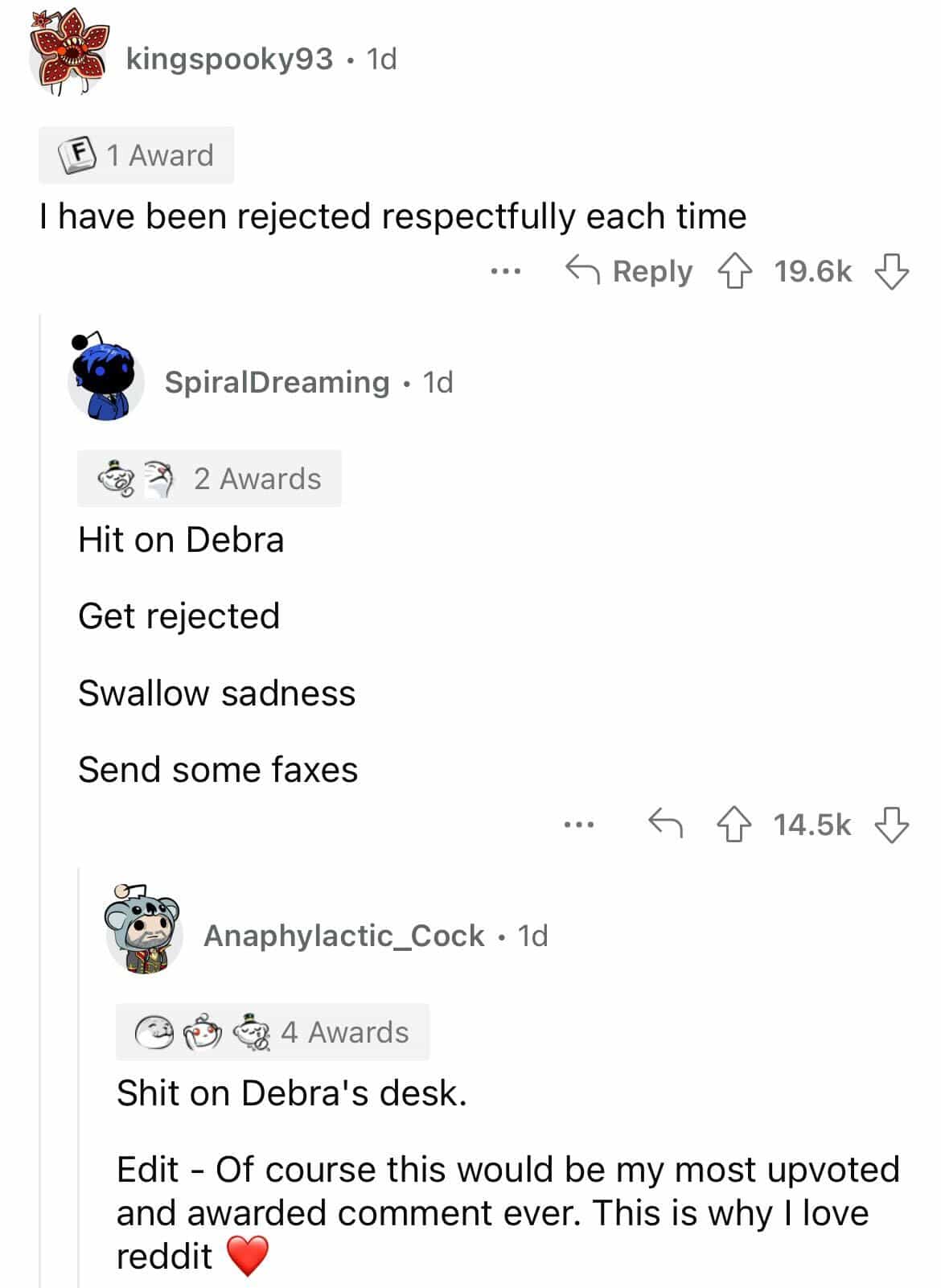Open the kingspooky93 username link
941x1288 pixels.
[x=229, y=59]
